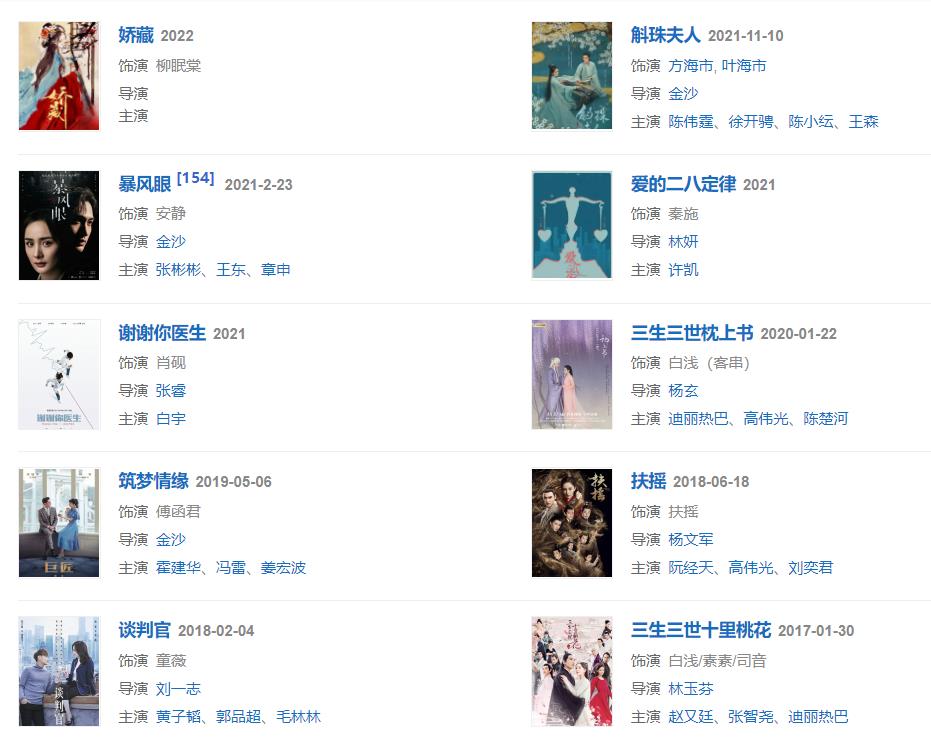The height and width of the screenshot is (743, 931).
Task: View the 扶摇 poster thumbnail
Action: pos(572,523)
